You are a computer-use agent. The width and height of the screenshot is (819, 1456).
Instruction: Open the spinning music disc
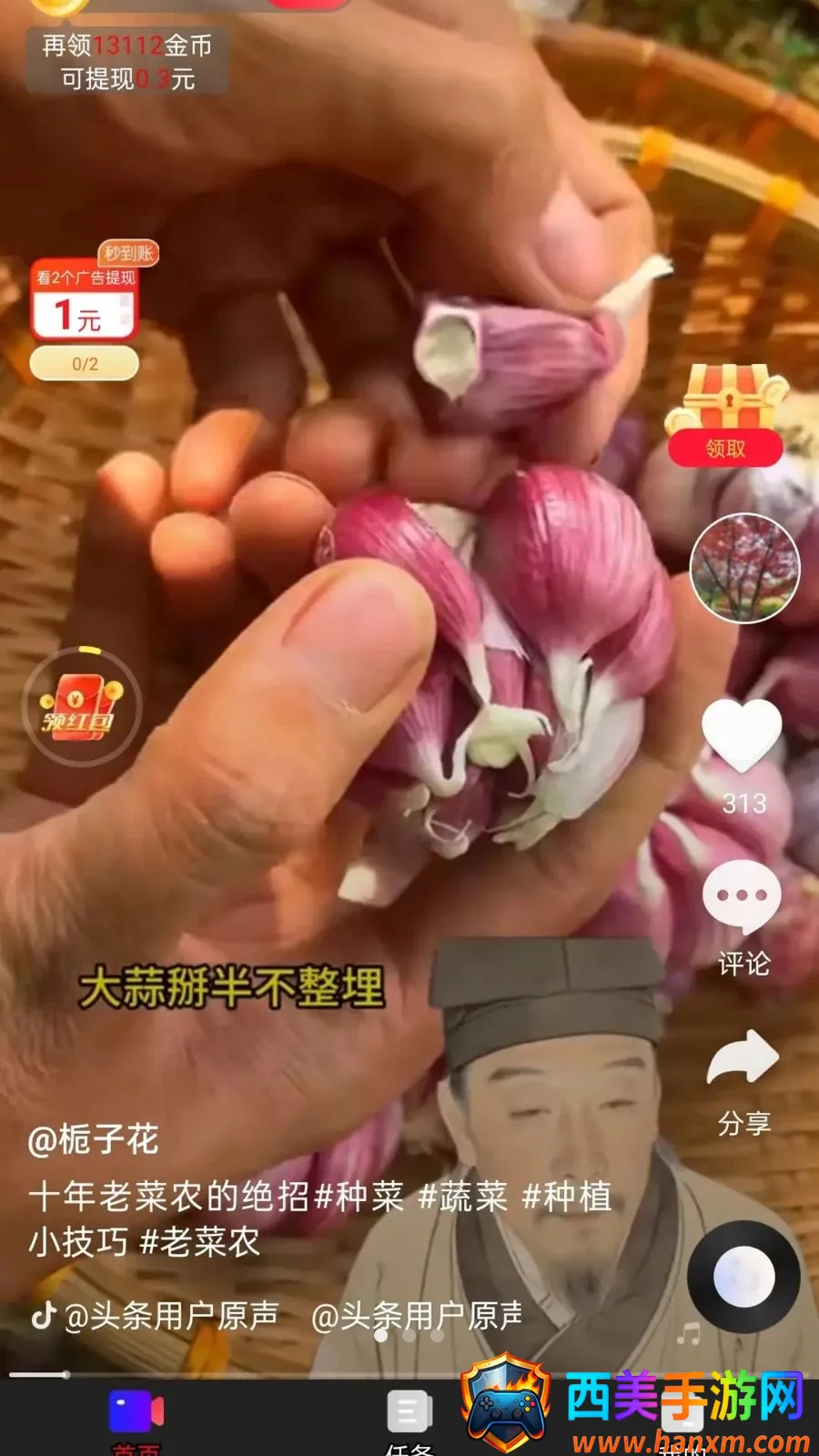(743, 1278)
